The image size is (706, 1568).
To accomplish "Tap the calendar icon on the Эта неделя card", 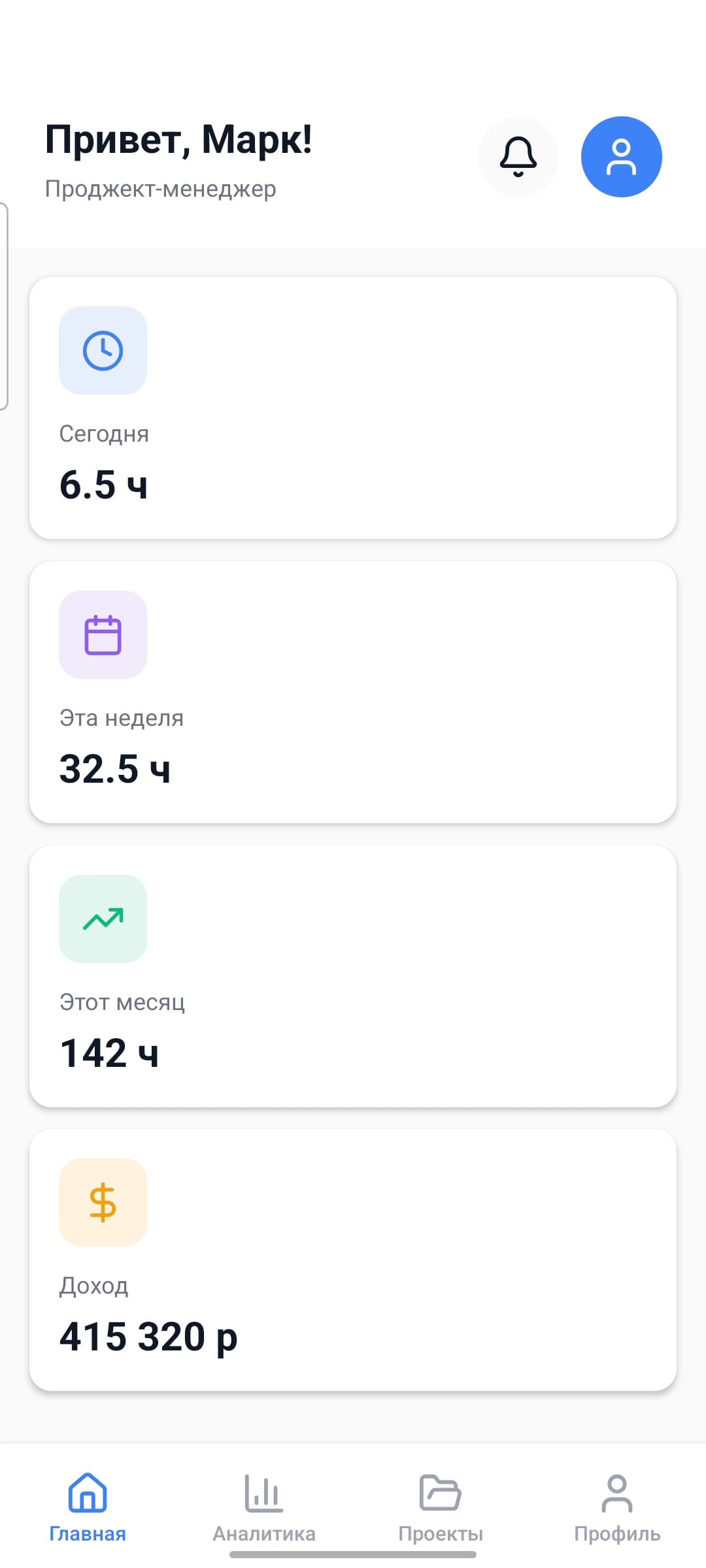I will [103, 635].
